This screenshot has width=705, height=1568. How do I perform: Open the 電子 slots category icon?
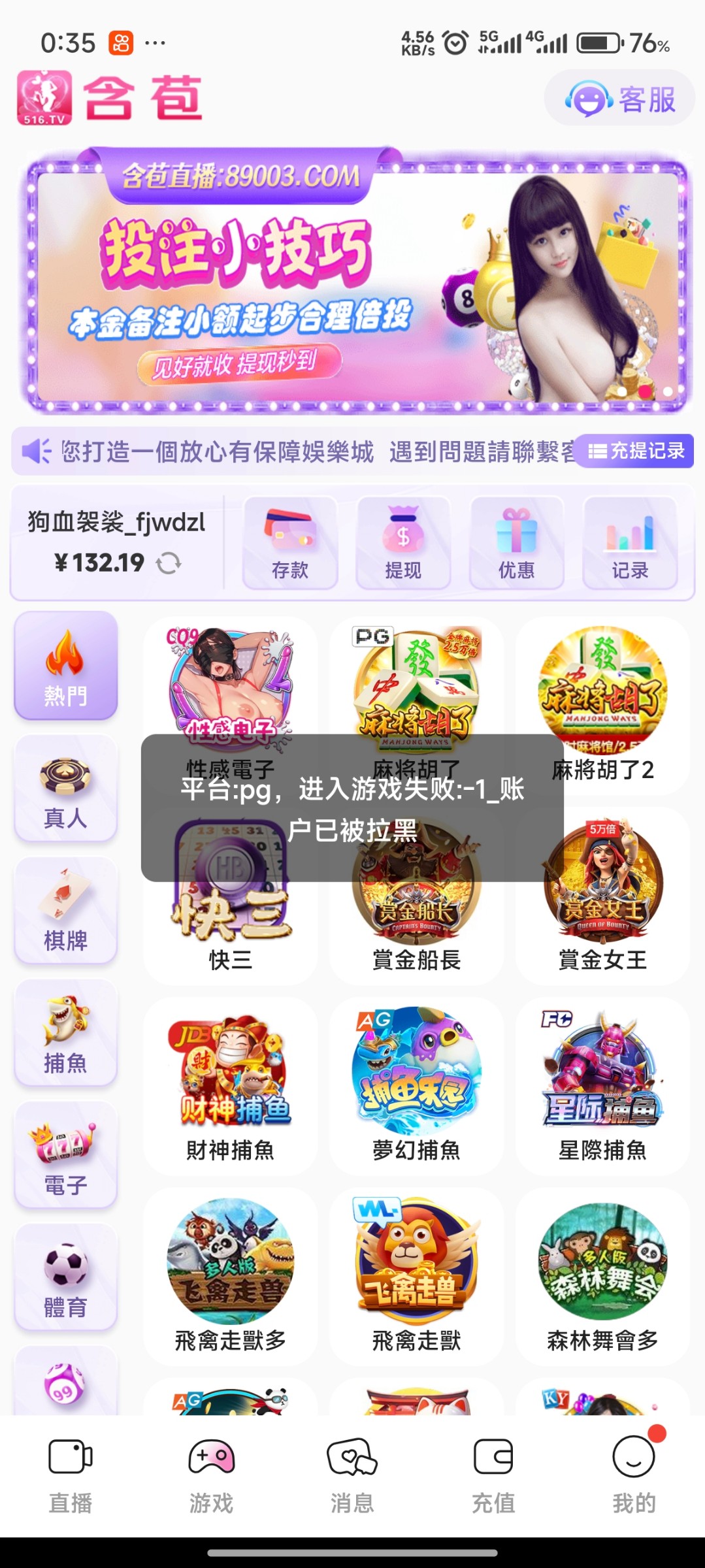tap(65, 1151)
